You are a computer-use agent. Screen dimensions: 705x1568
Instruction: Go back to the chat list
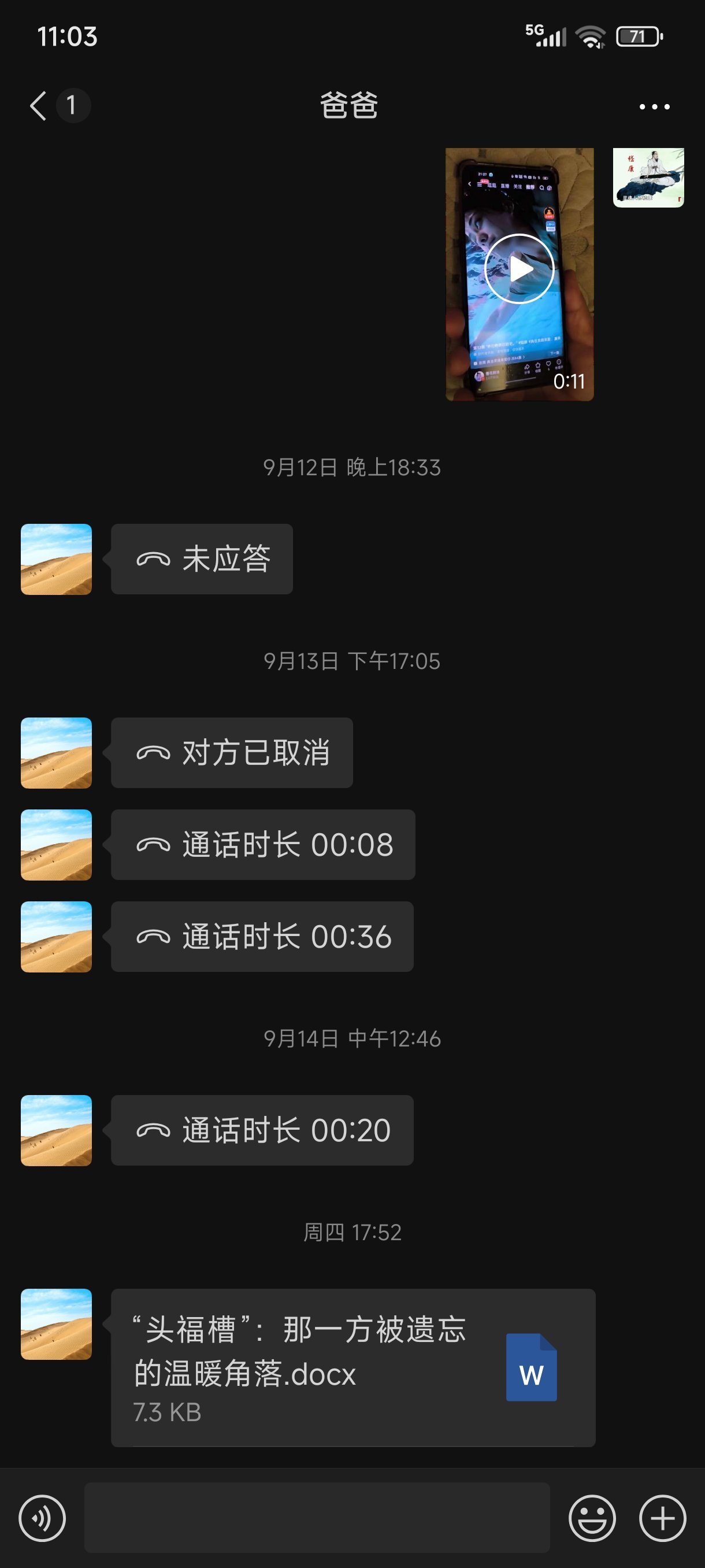[x=39, y=106]
